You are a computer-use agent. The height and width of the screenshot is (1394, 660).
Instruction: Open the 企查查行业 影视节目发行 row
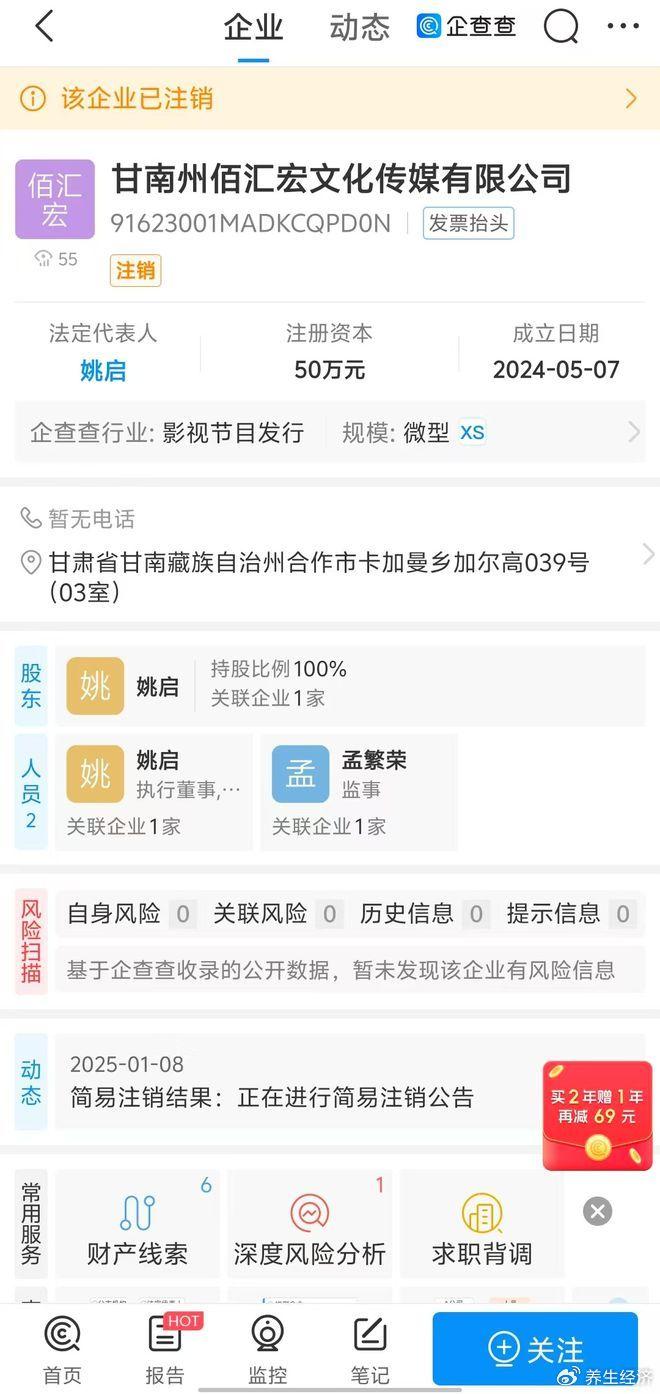click(x=330, y=432)
